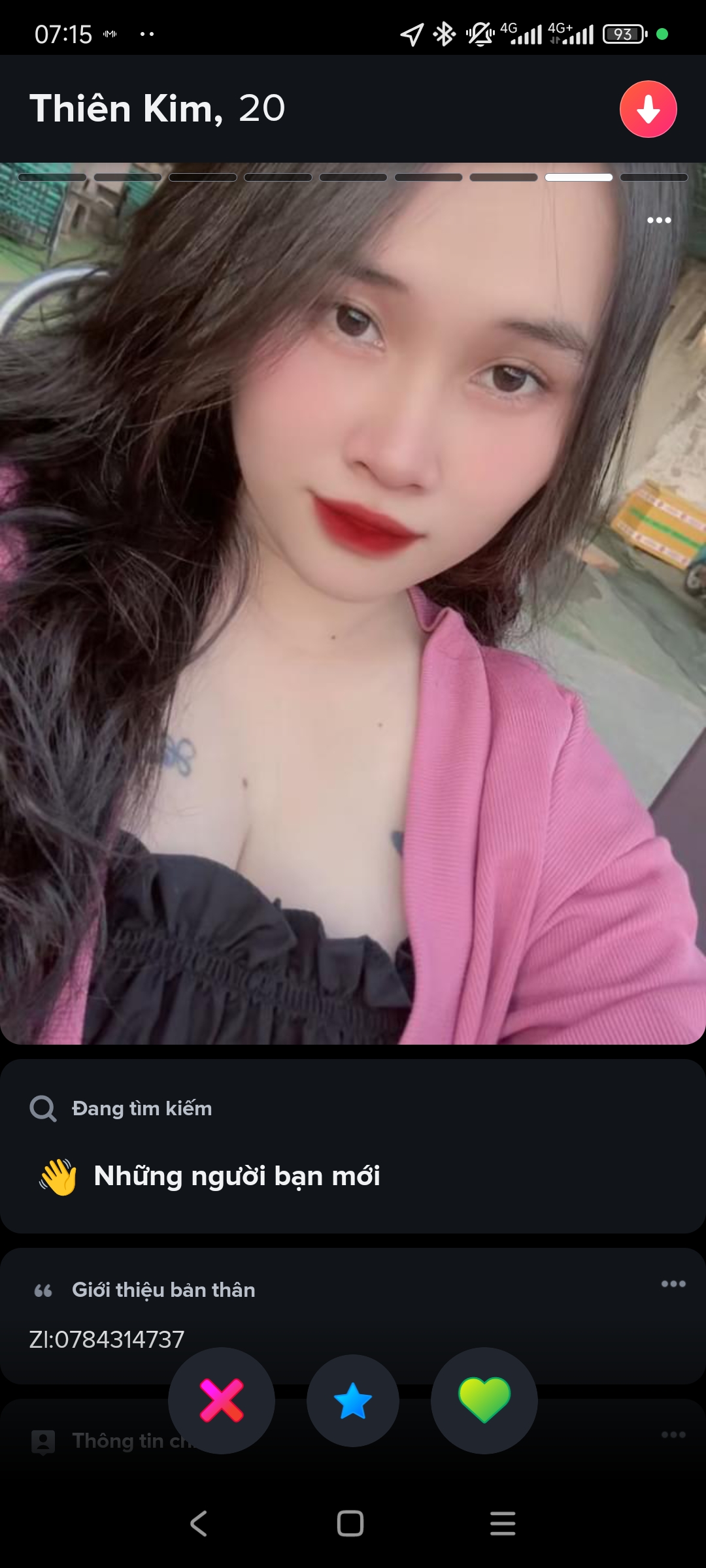Like Thiên Kim with the green heart
Screen dimensions: 706x1568
(484, 1401)
